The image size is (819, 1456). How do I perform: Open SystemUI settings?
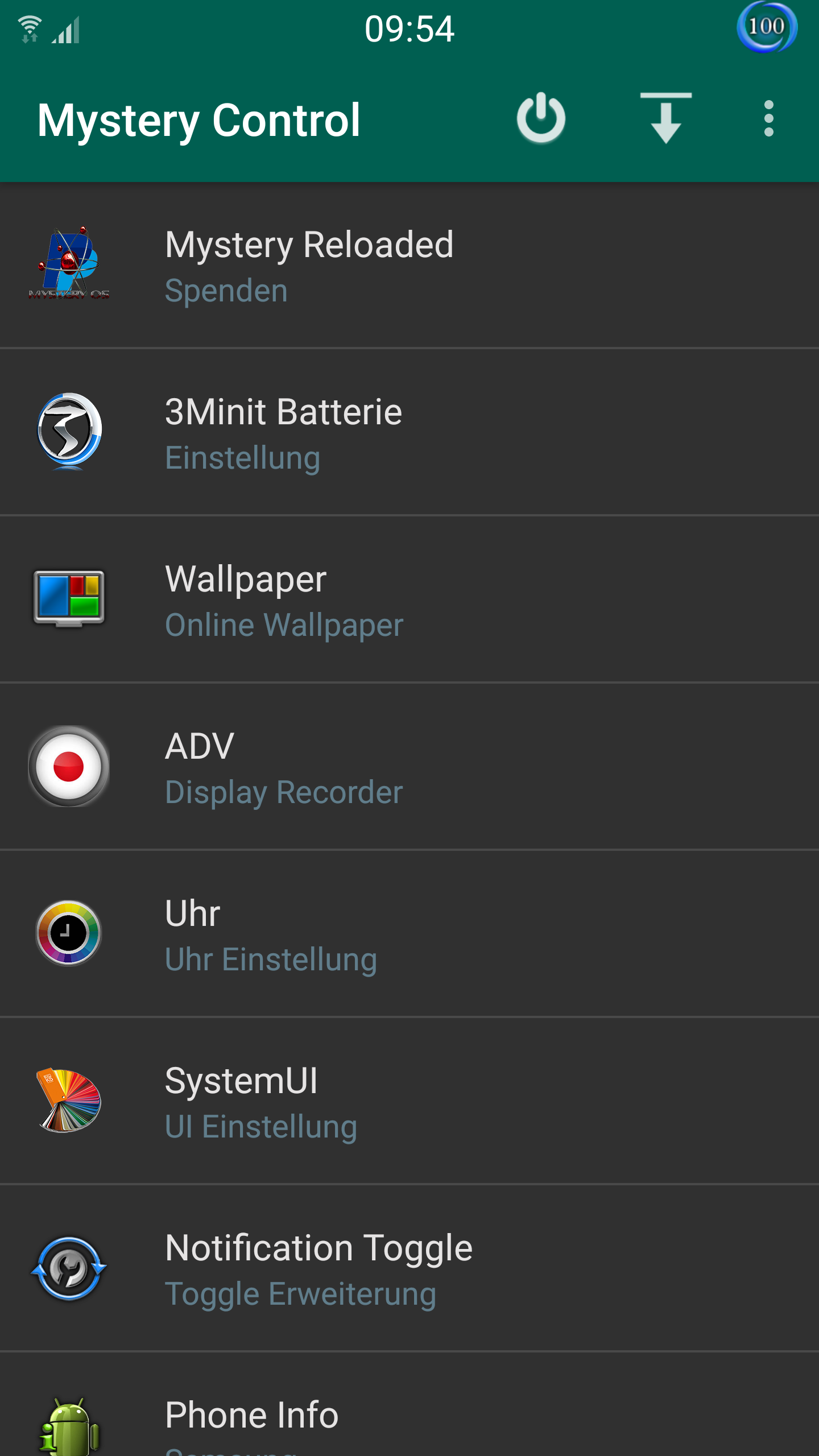(x=409, y=1101)
